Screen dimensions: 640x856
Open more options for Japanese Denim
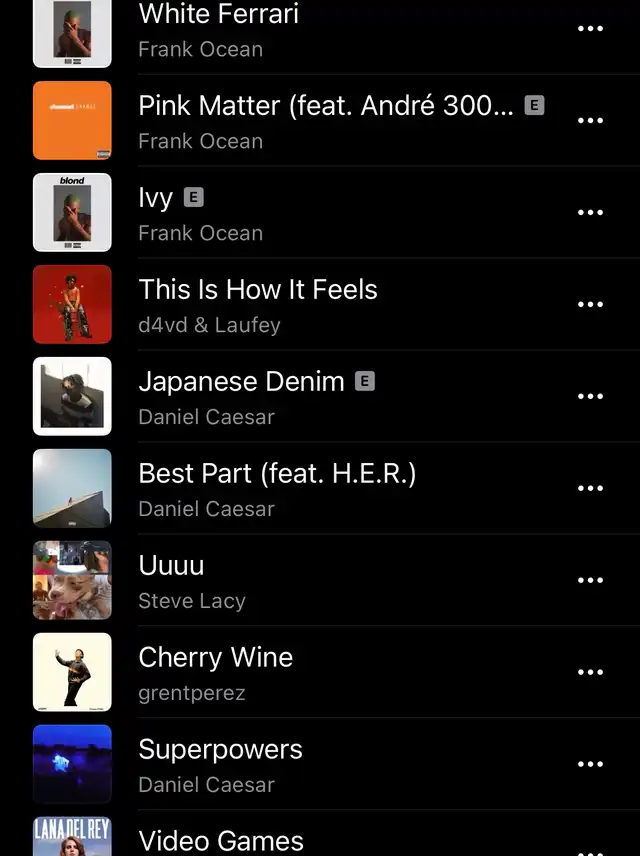pyautogui.click(x=590, y=397)
